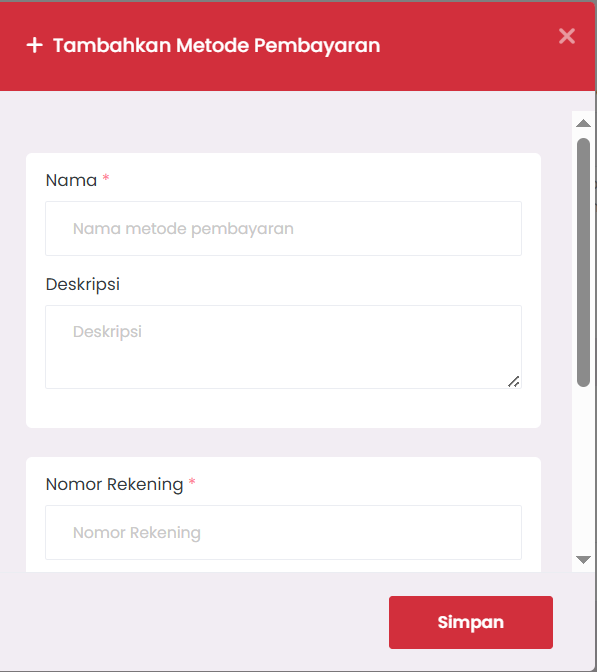597x672 pixels.
Task: Tap the Simpan button
Action: (471, 622)
